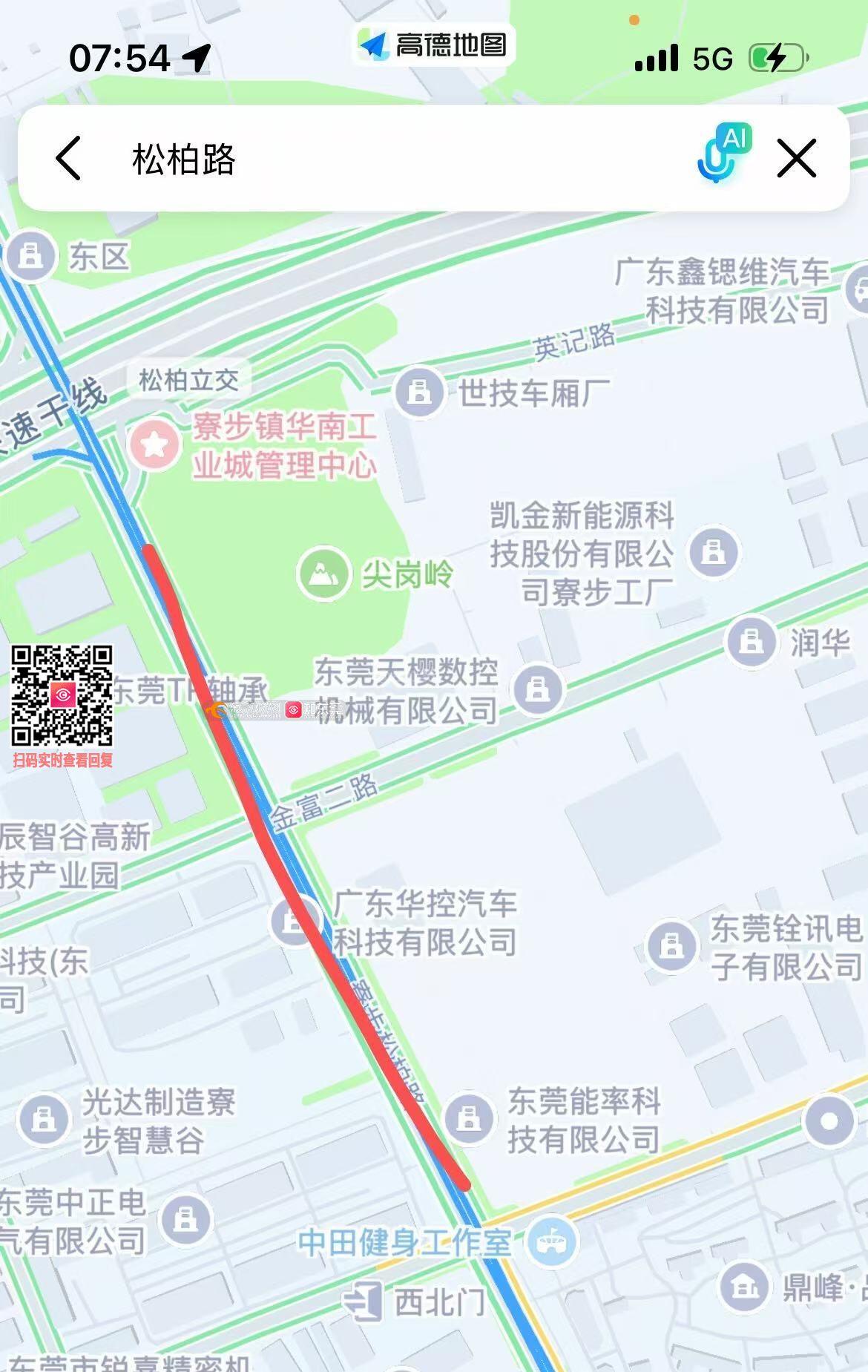Open 凯金新能源科技股份有限公司寮步工厂 marker
Screen dimensions: 868x1372
tap(714, 552)
